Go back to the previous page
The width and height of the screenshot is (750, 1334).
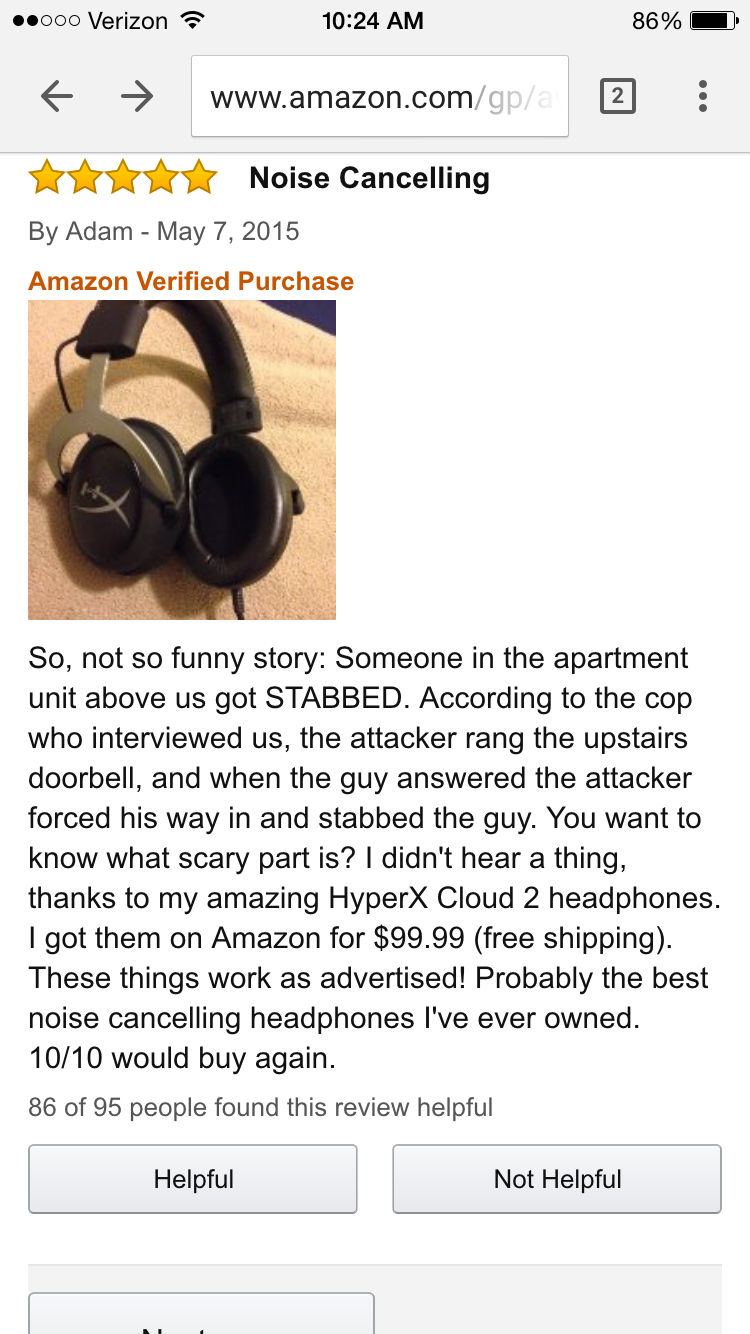tap(57, 96)
